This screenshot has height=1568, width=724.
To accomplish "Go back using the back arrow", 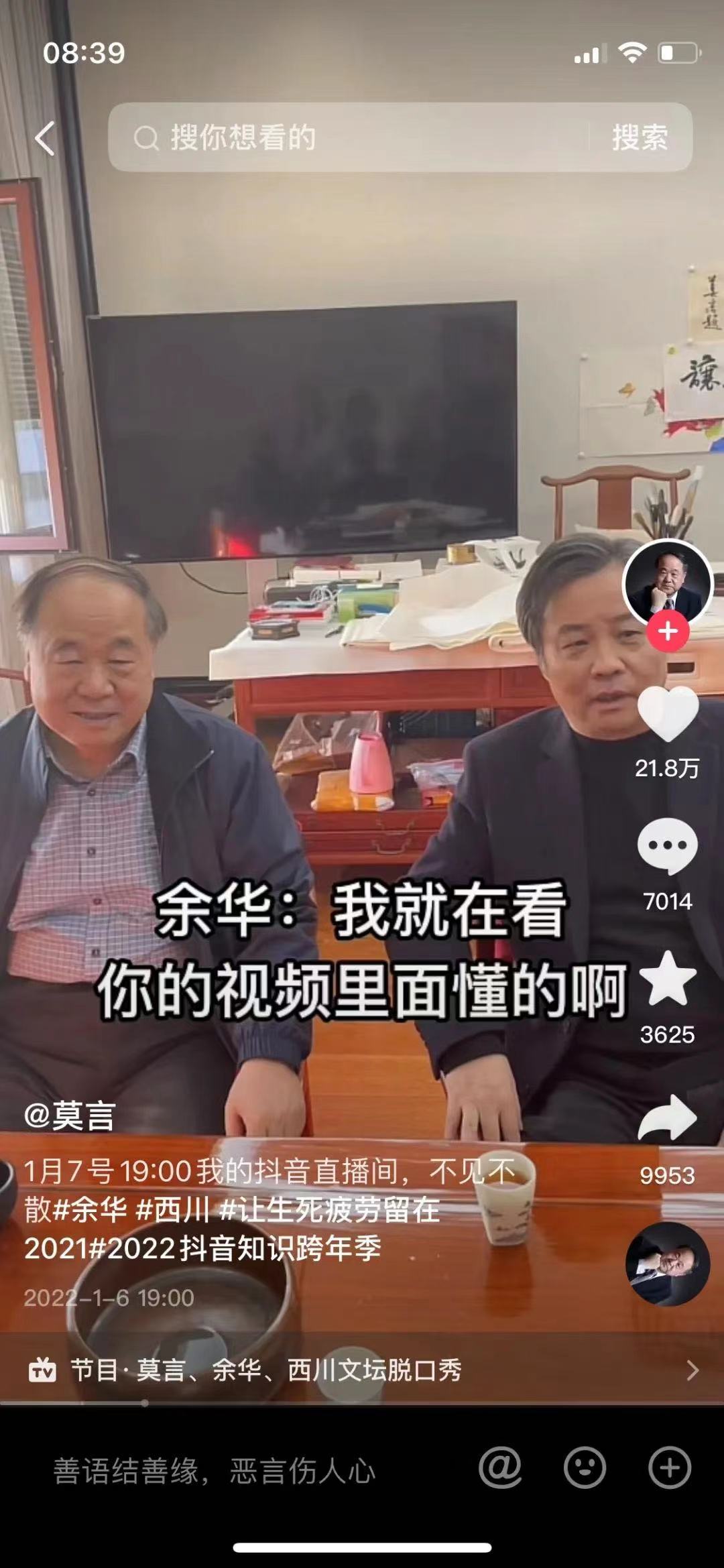I will coord(45,138).
